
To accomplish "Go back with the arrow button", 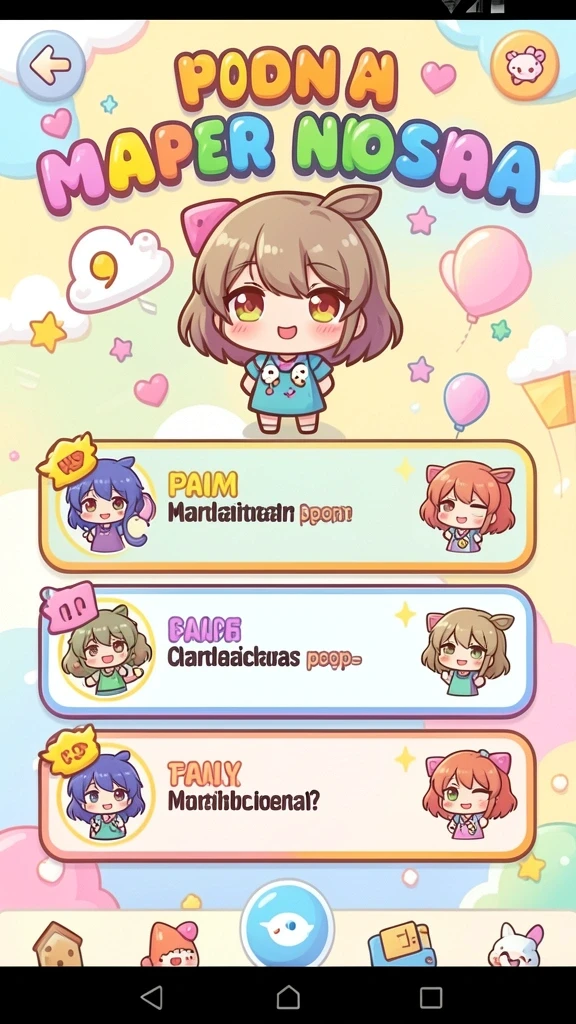I will pyautogui.click(x=51, y=65).
